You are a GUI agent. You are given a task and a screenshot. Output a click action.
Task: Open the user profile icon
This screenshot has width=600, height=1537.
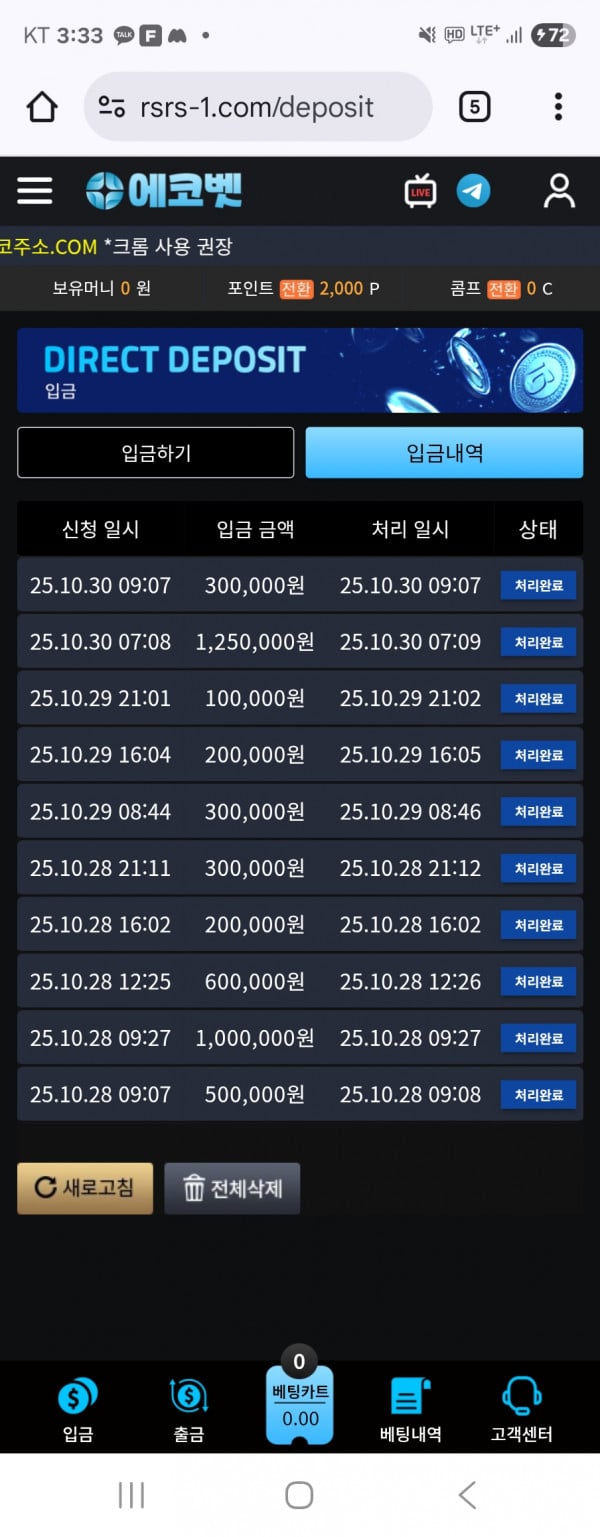[559, 190]
